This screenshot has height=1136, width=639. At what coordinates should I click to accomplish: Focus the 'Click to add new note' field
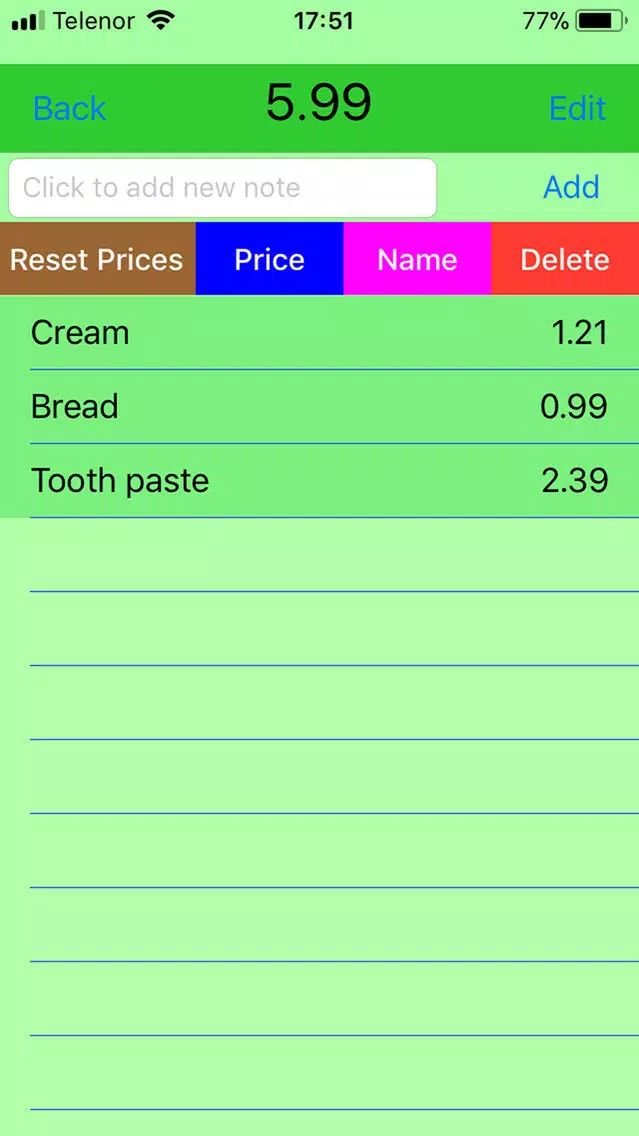pos(222,188)
